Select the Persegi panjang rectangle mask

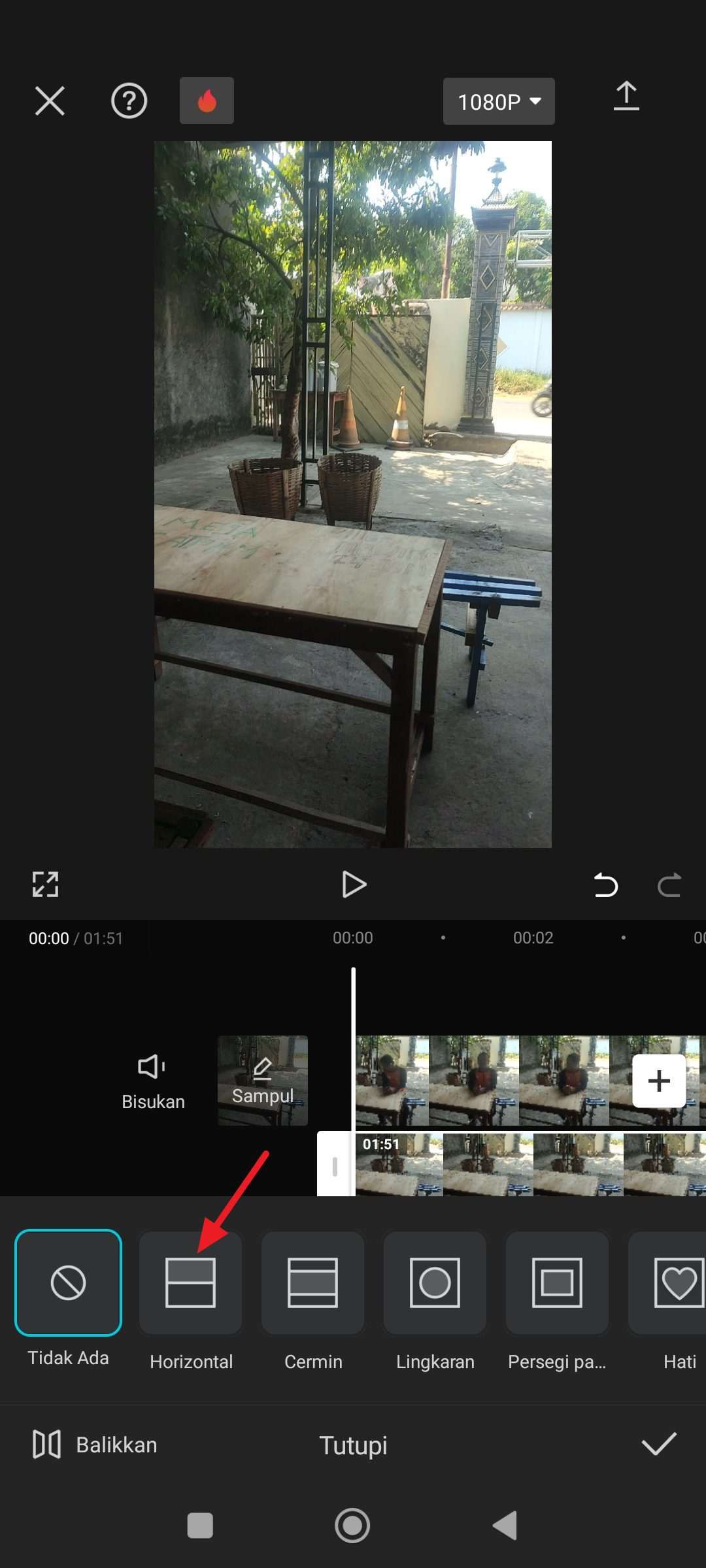pos(557,1282)
